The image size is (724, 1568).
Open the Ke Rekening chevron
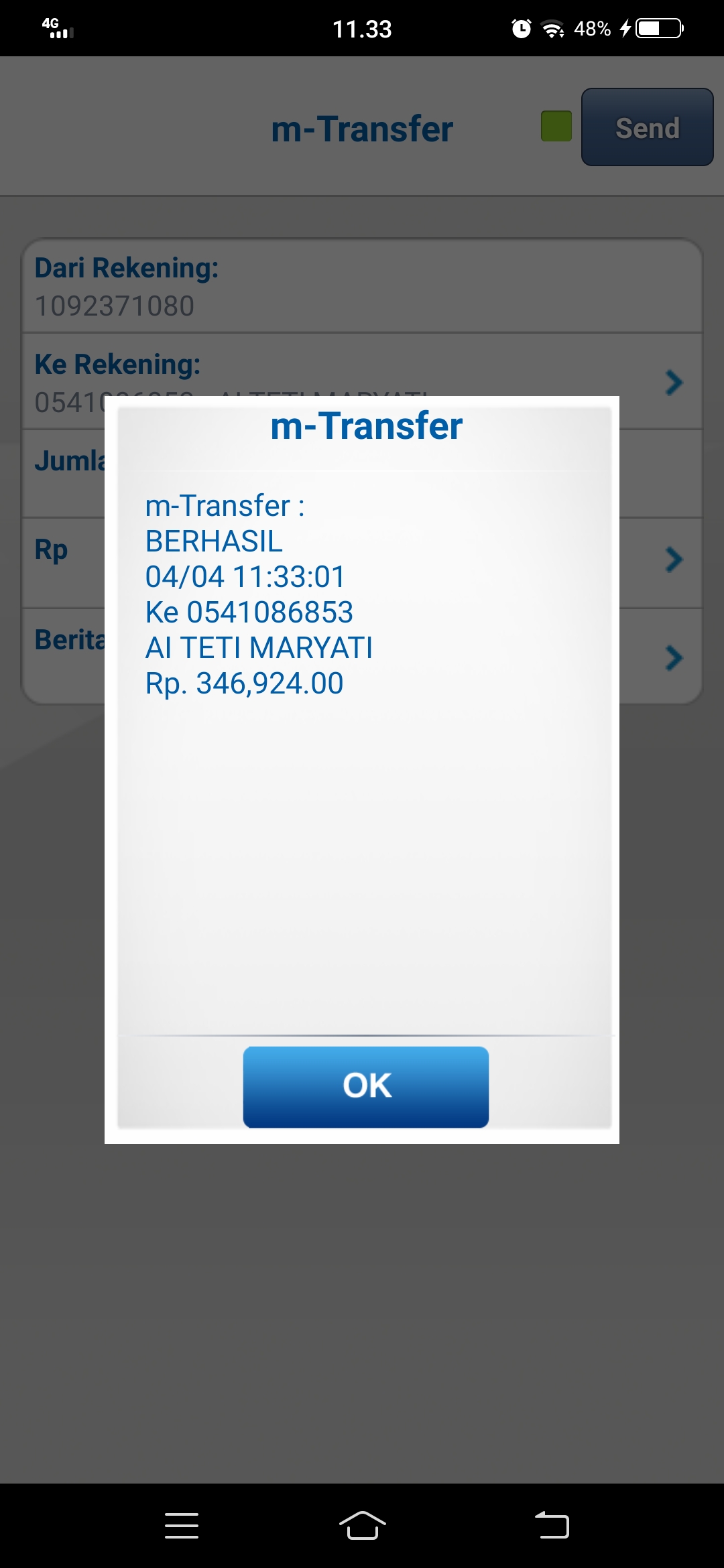pyautogui.click(x=674, y=383)
